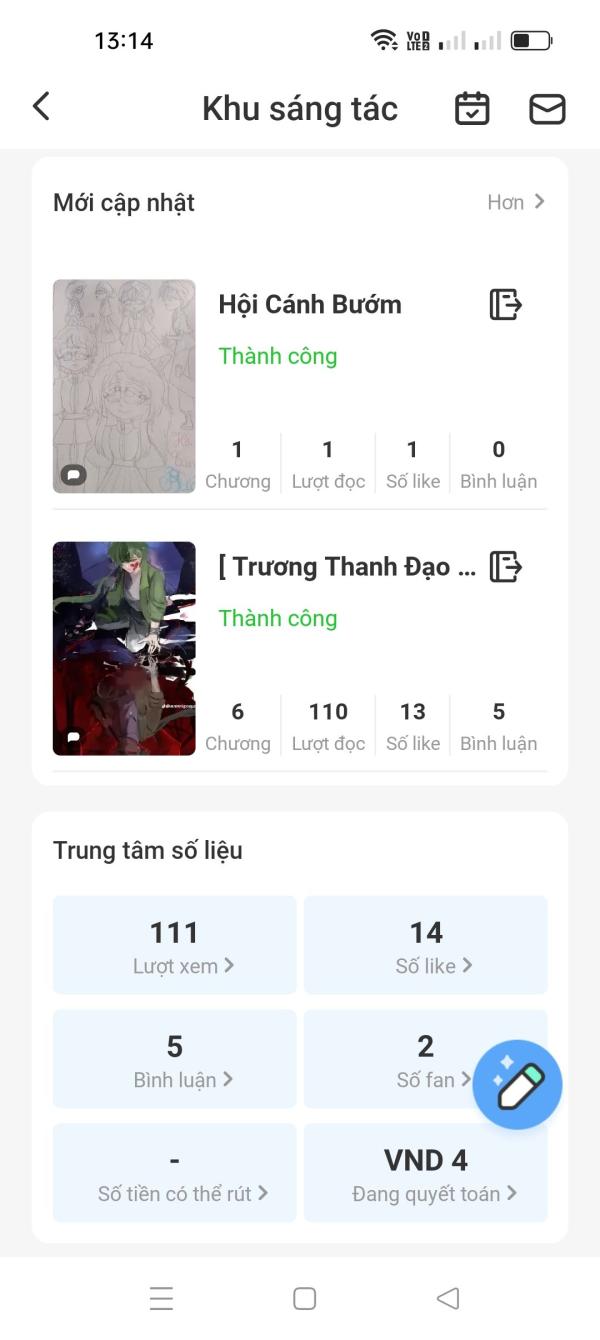The image size is (600, 1340).
Task: View the Lượt xem statistics
Action: (x=174, y=945)
